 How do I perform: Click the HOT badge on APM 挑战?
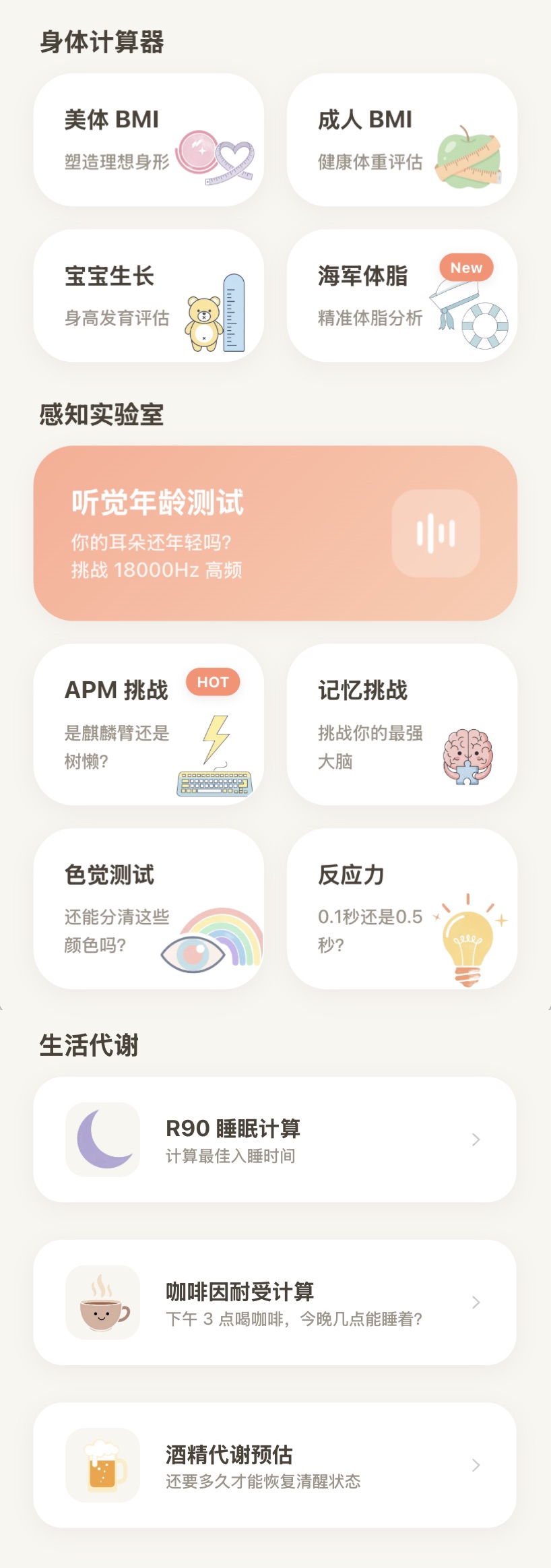[x=213, y=682]
